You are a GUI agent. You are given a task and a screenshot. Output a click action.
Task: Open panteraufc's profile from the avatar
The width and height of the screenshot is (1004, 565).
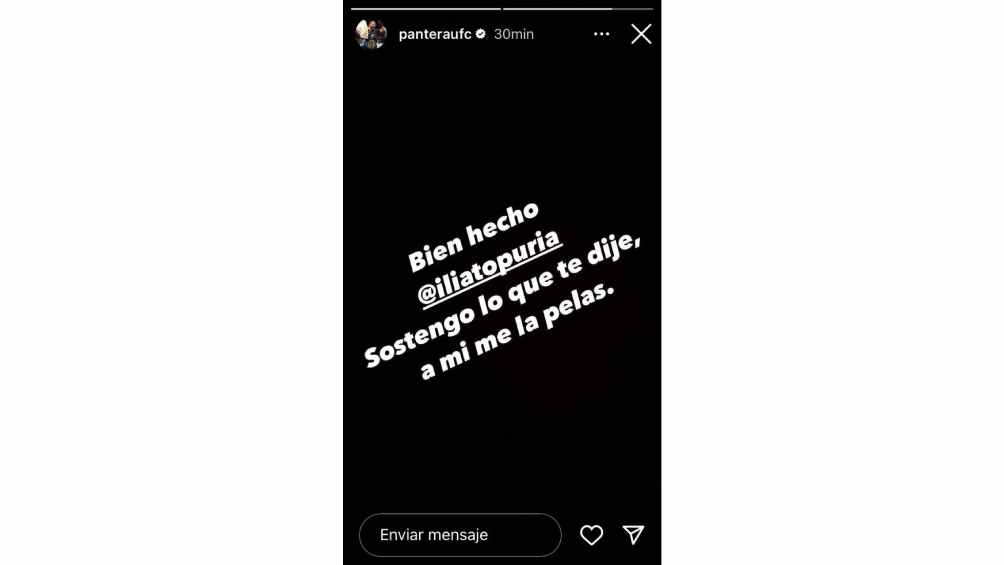coord(371,34)
